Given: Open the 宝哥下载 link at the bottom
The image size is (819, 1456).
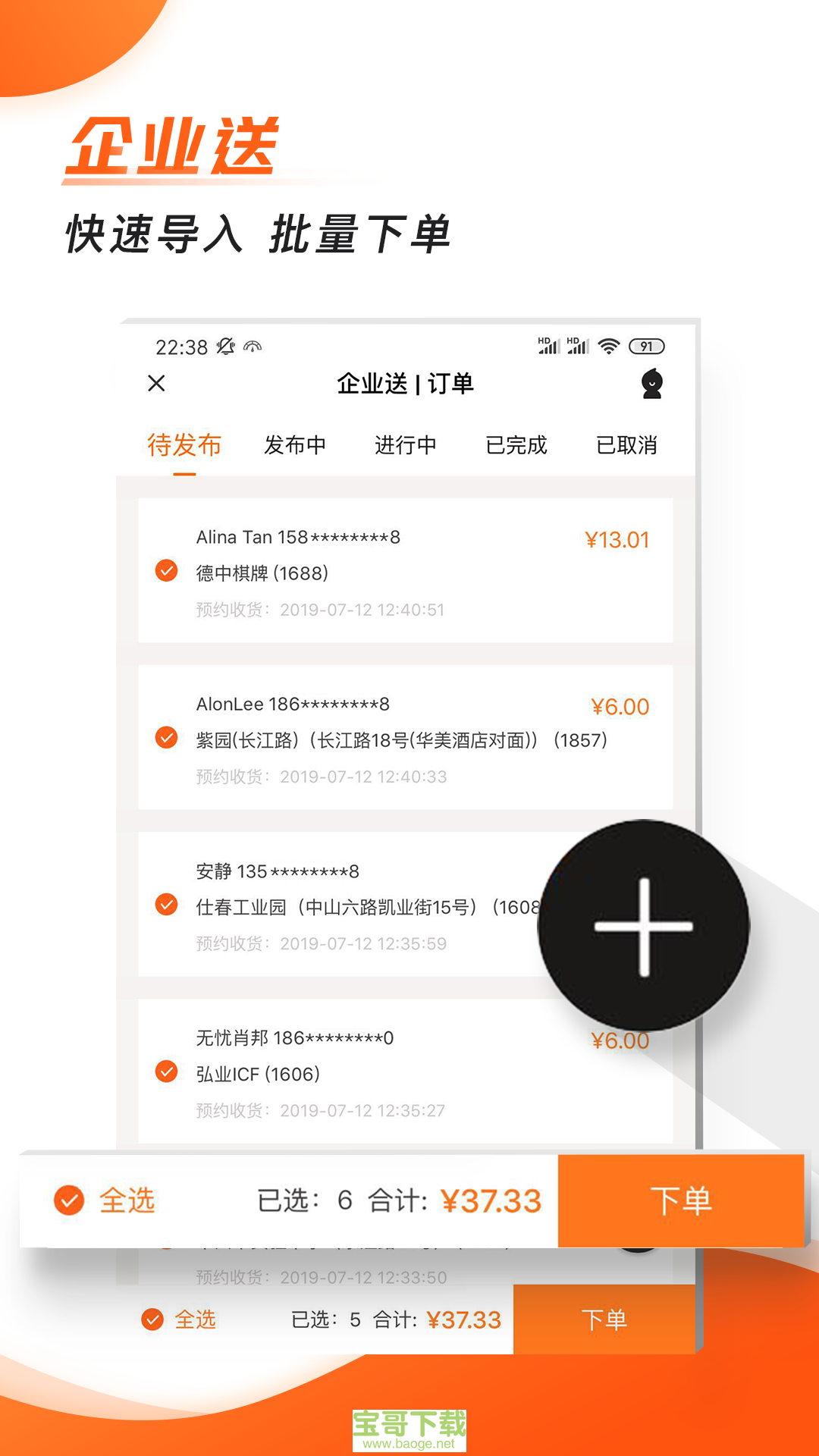Looking at the screenshot, I should [x=409, y=1429].
